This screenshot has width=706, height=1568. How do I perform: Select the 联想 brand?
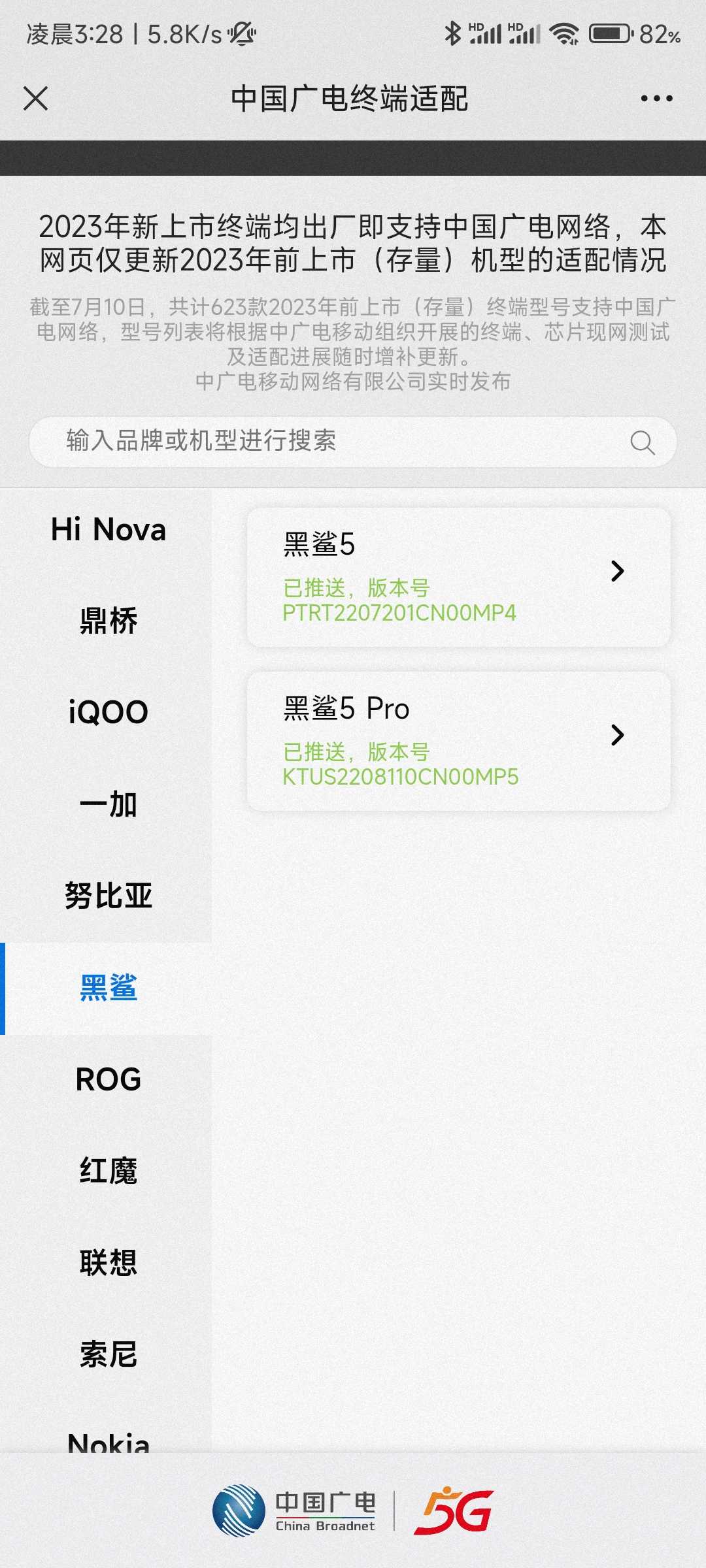108,1262
